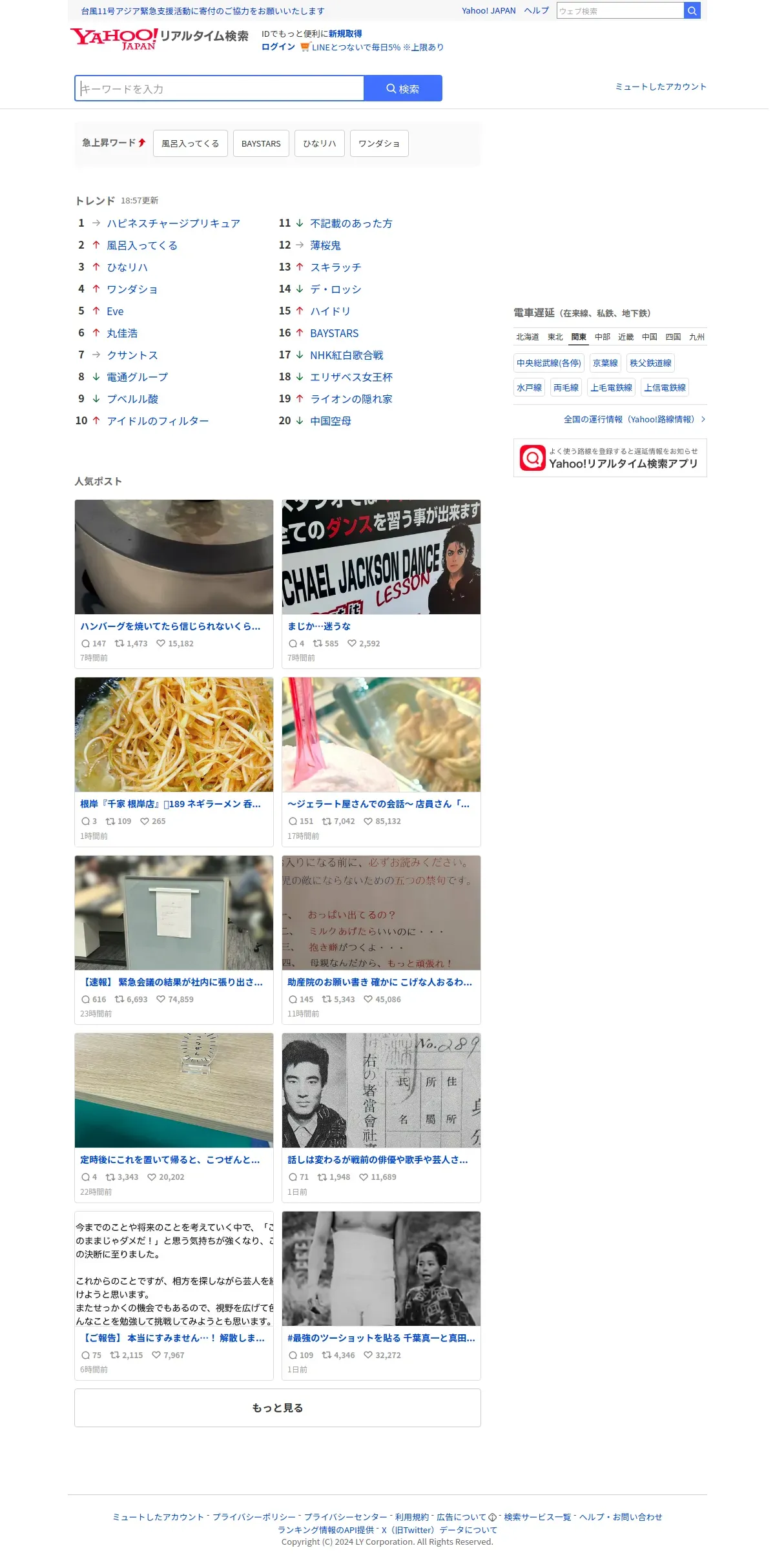Select the 風呂入ってくる rising word chip
Viewport: 775px width, 1568px height.
tap(190, 143)
